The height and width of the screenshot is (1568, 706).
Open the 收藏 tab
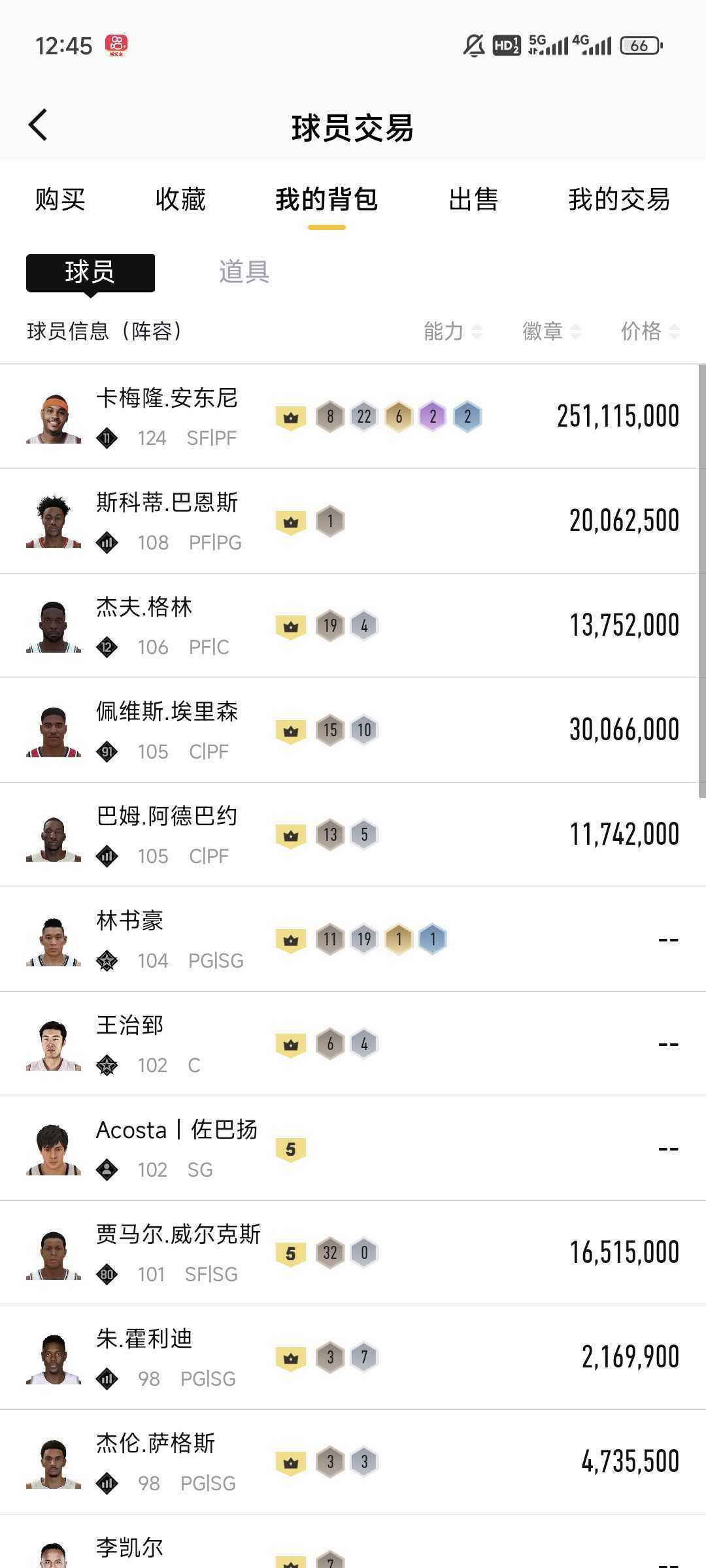180,199
